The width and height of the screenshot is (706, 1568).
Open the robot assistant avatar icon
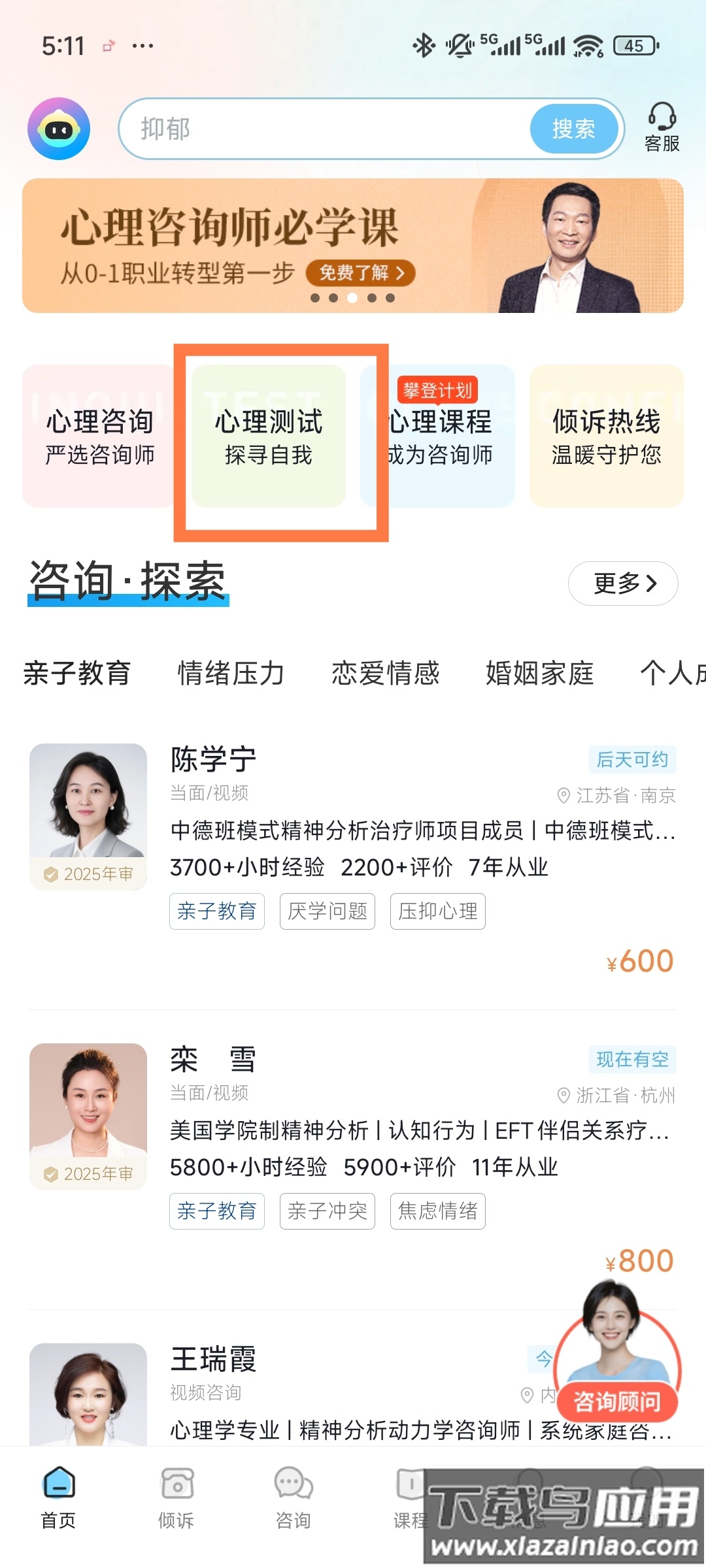(59, 129)
